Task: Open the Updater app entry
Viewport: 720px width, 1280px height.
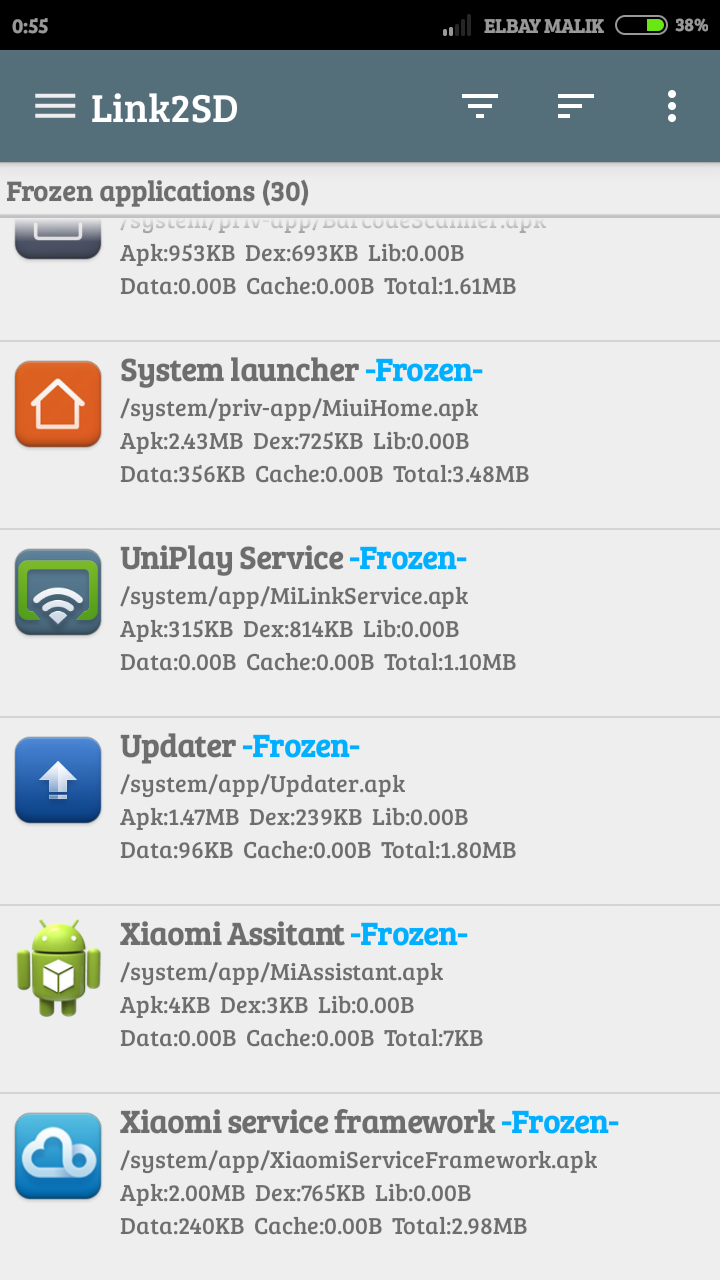Action: (x=360, y=811)
